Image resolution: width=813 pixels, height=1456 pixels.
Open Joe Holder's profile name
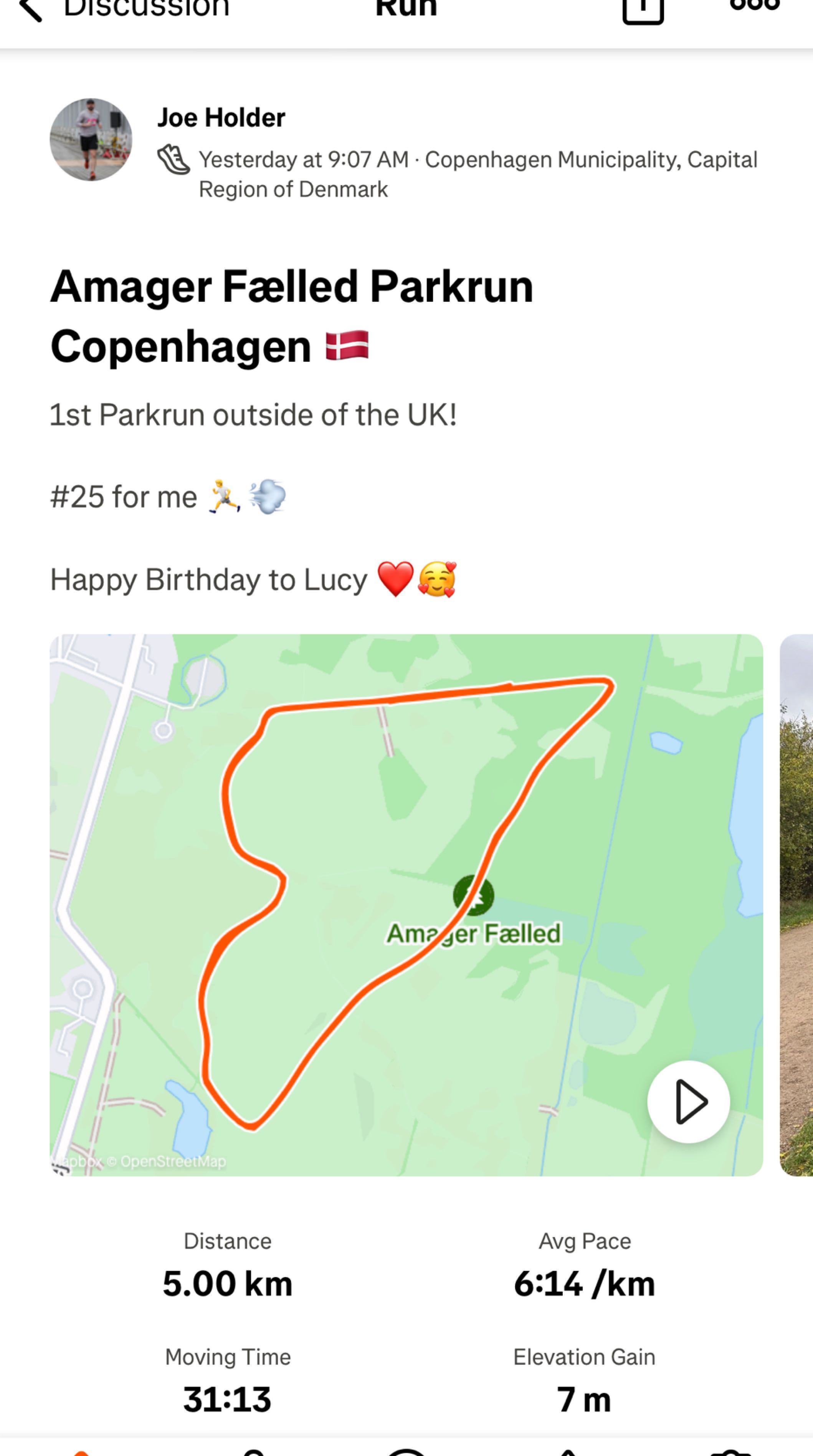click(x=221, y=117)
